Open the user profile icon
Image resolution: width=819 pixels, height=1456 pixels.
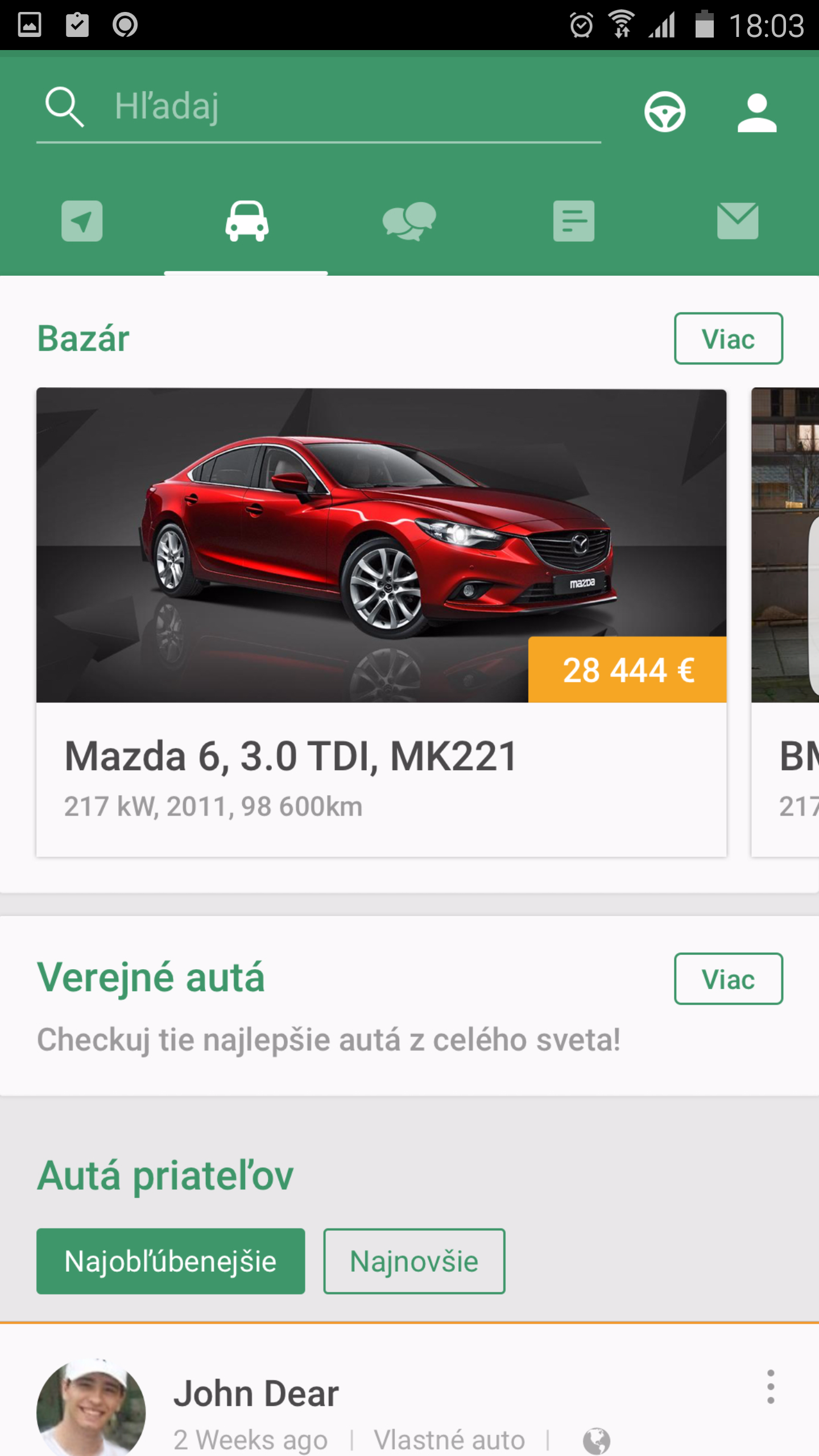(756, 113)
